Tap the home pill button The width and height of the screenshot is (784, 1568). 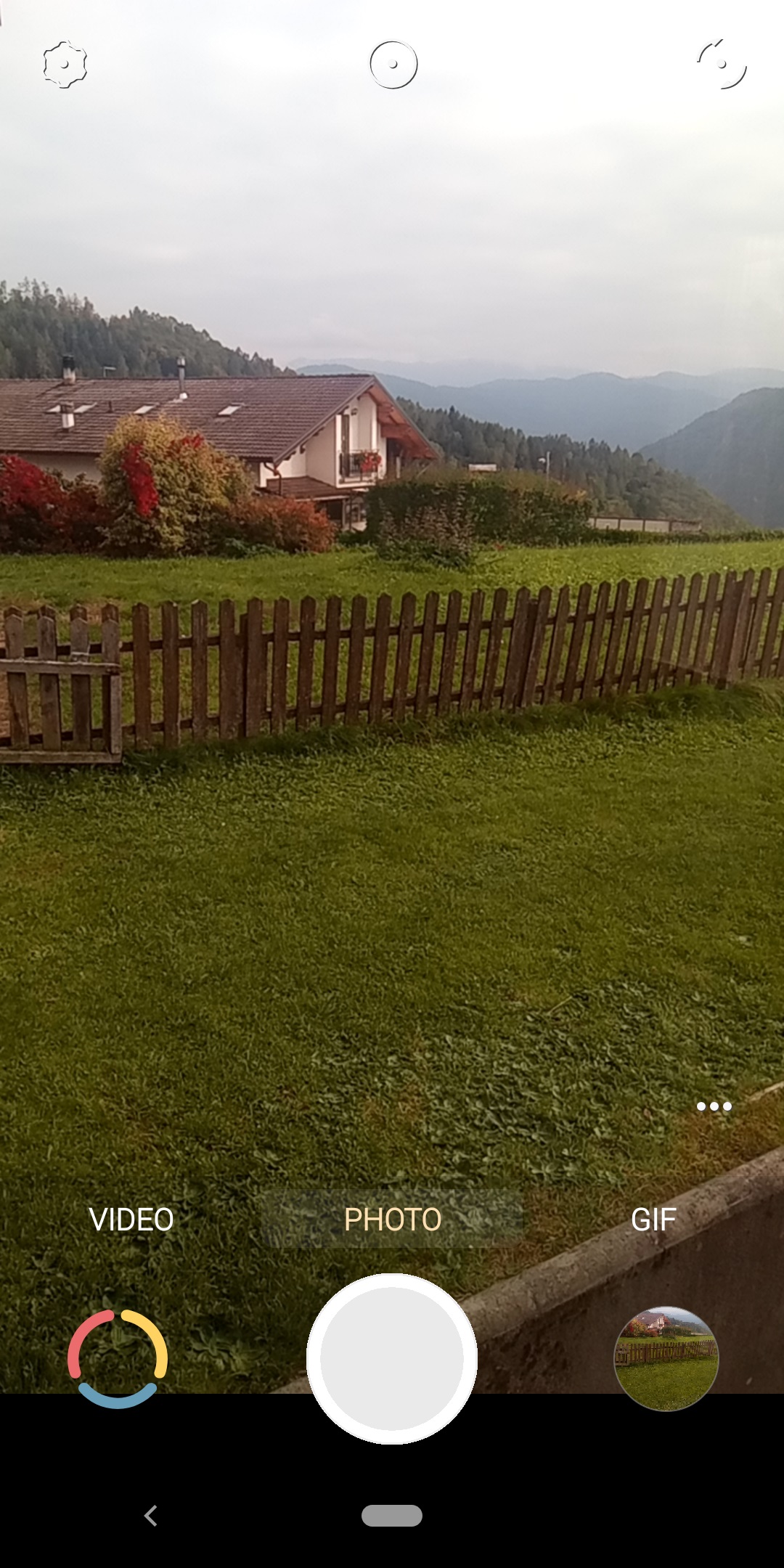click(x=392, y=1516)
